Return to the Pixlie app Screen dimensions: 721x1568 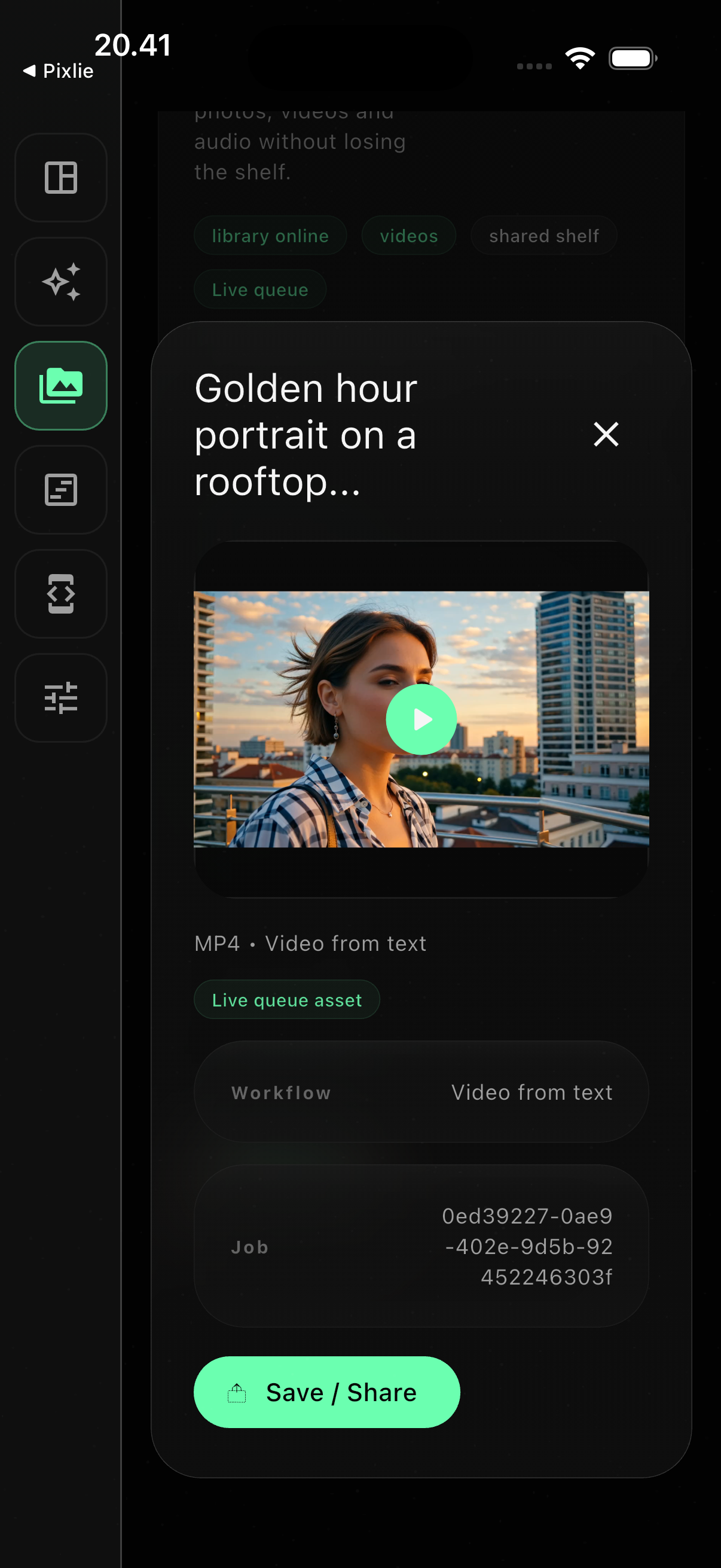click(x=58, y=71)
